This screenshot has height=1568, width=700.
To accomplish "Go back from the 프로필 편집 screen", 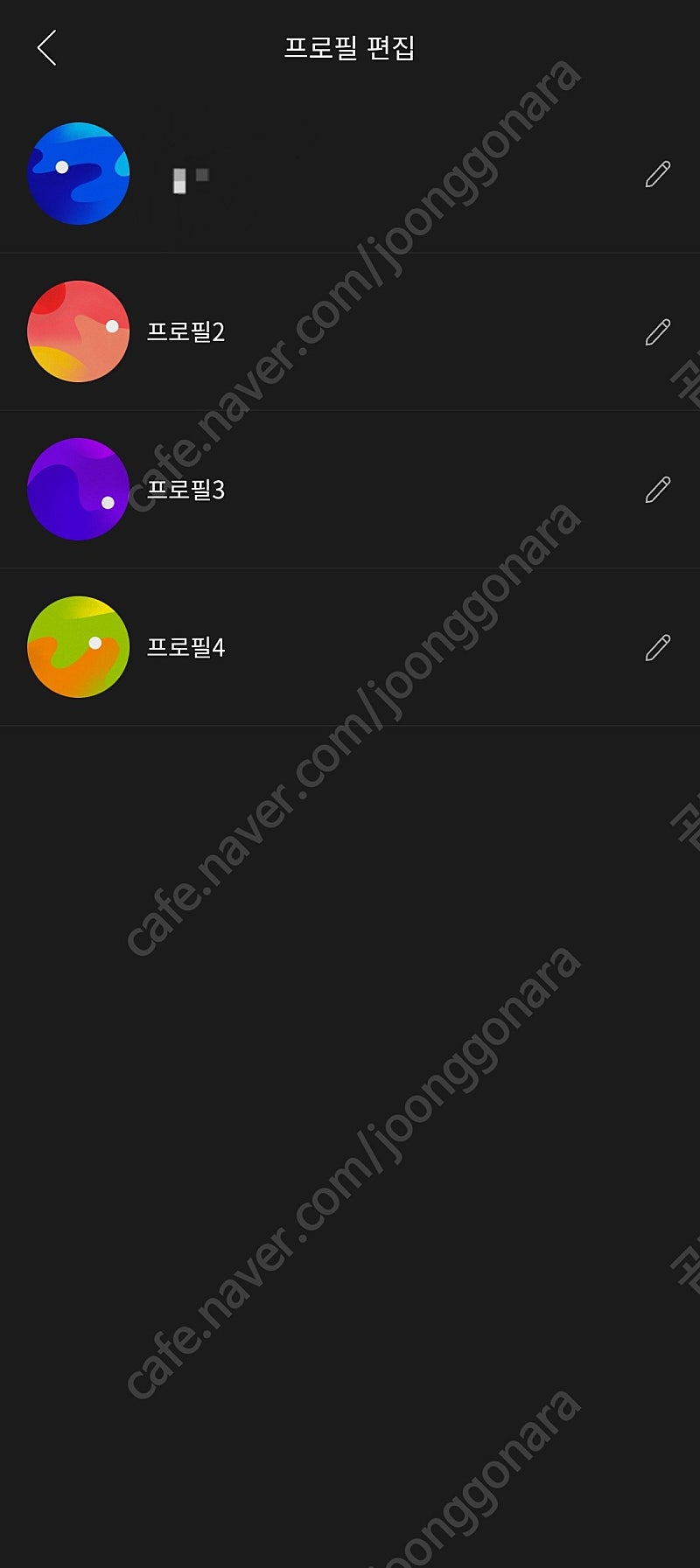I will click(47, 48).
